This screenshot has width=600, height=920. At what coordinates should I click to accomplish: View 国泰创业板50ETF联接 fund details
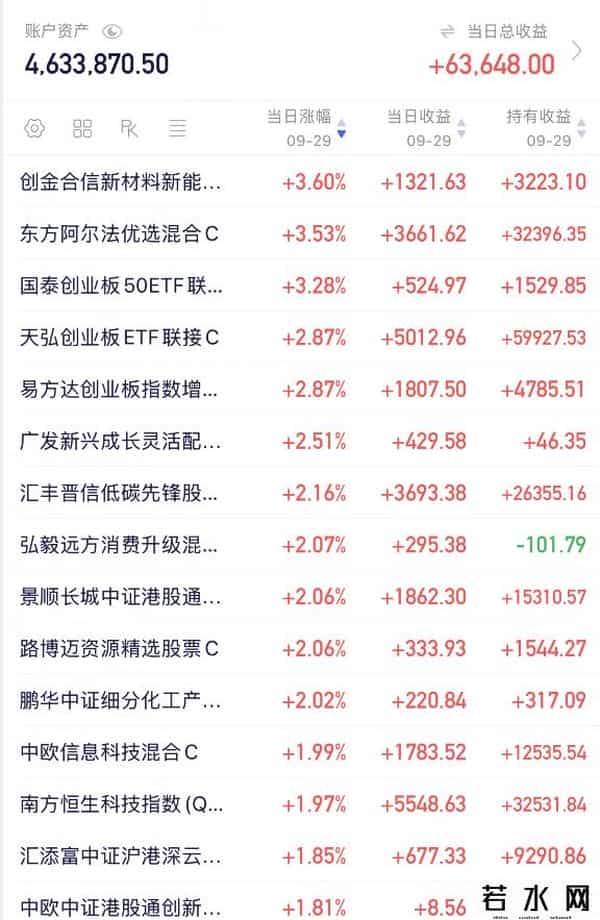click(120, 286)
